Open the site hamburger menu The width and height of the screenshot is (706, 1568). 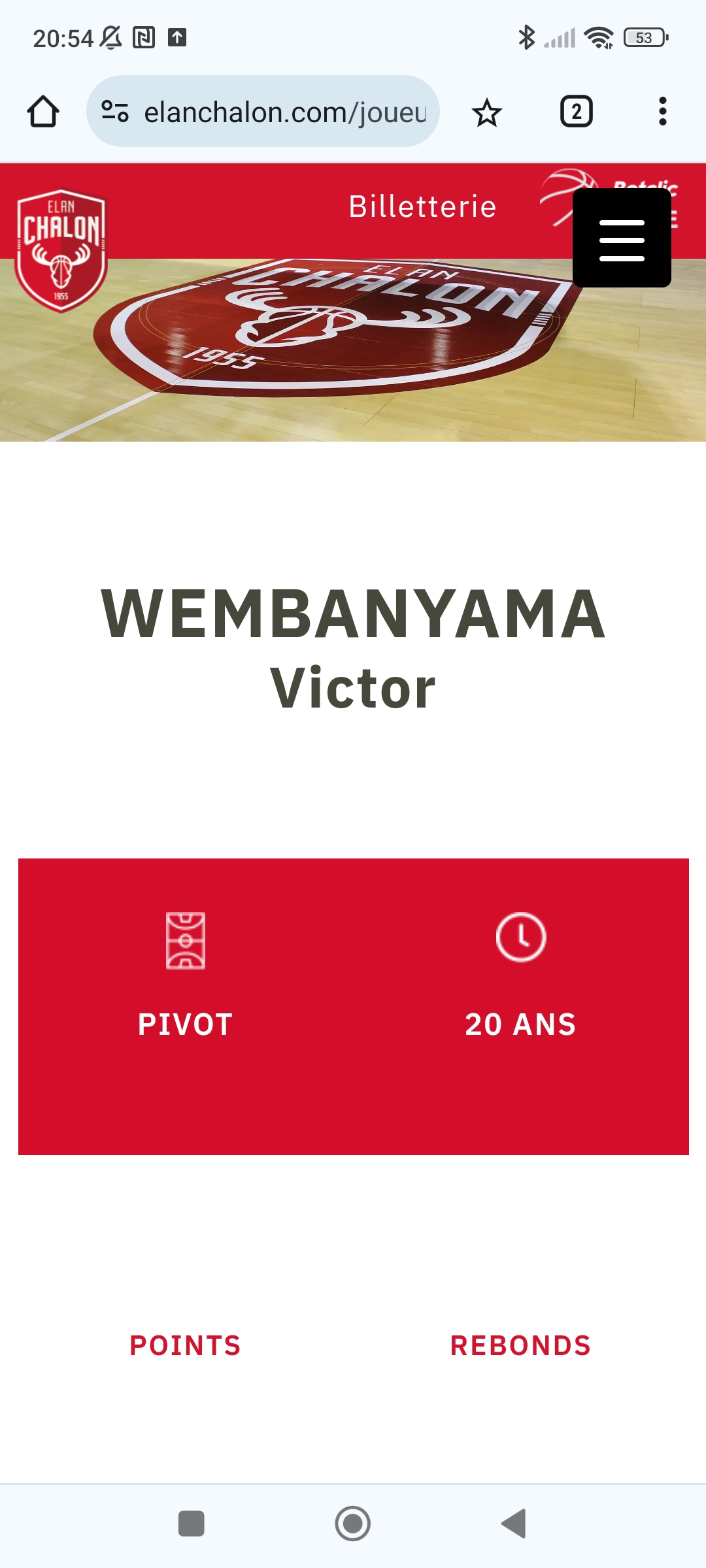click(x=622, y=238)
